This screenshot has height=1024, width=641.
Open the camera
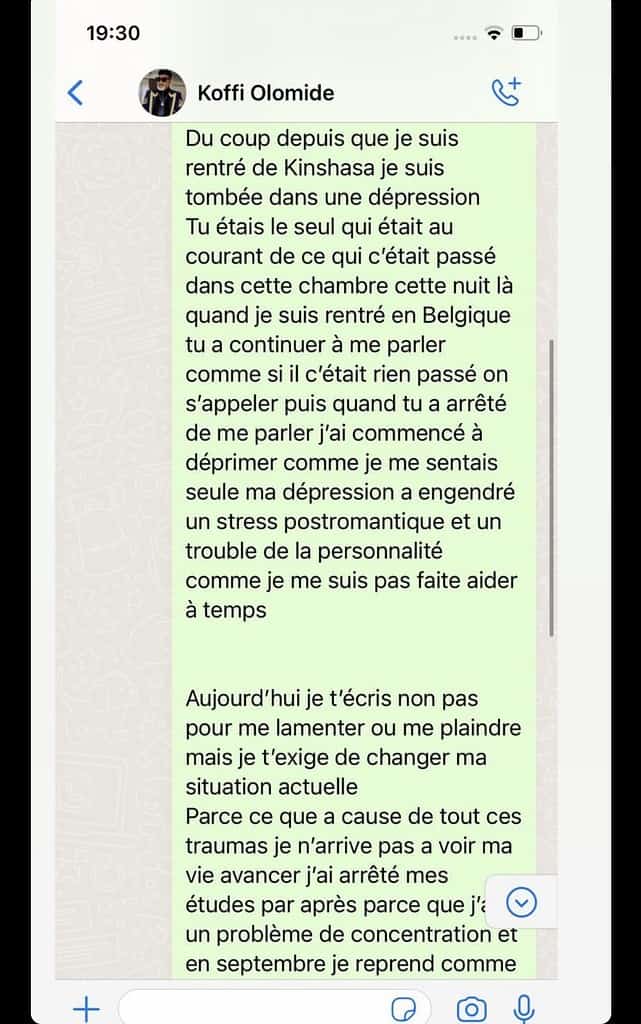471,1008
